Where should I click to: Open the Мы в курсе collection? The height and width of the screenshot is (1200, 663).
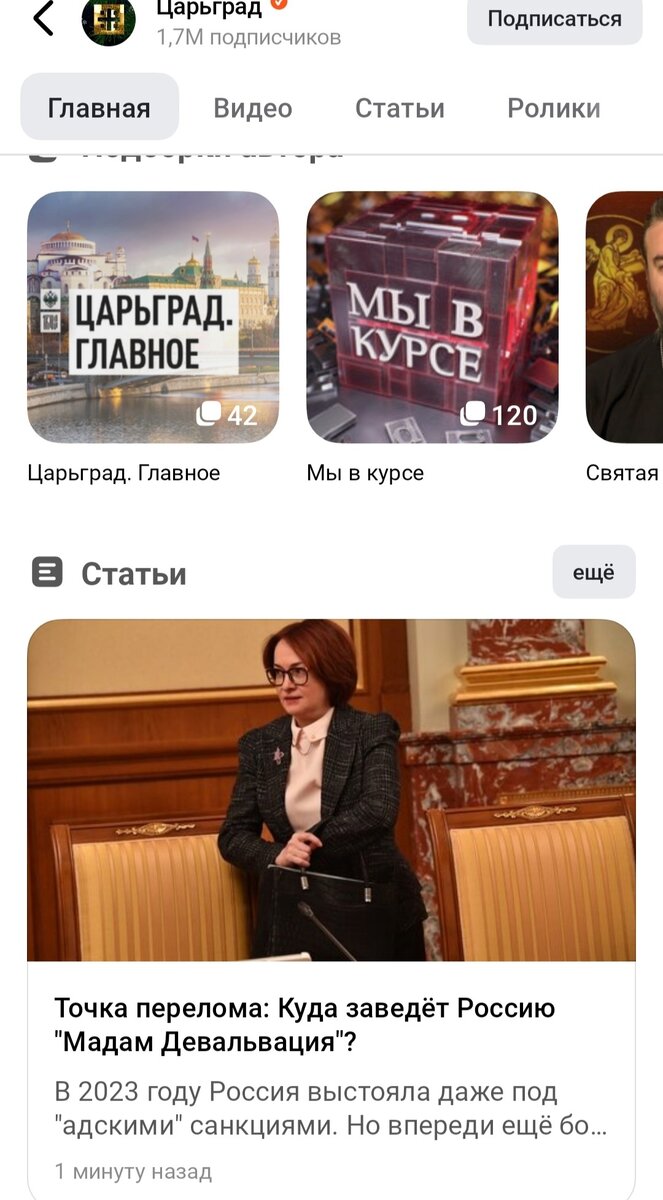[432, 317]
